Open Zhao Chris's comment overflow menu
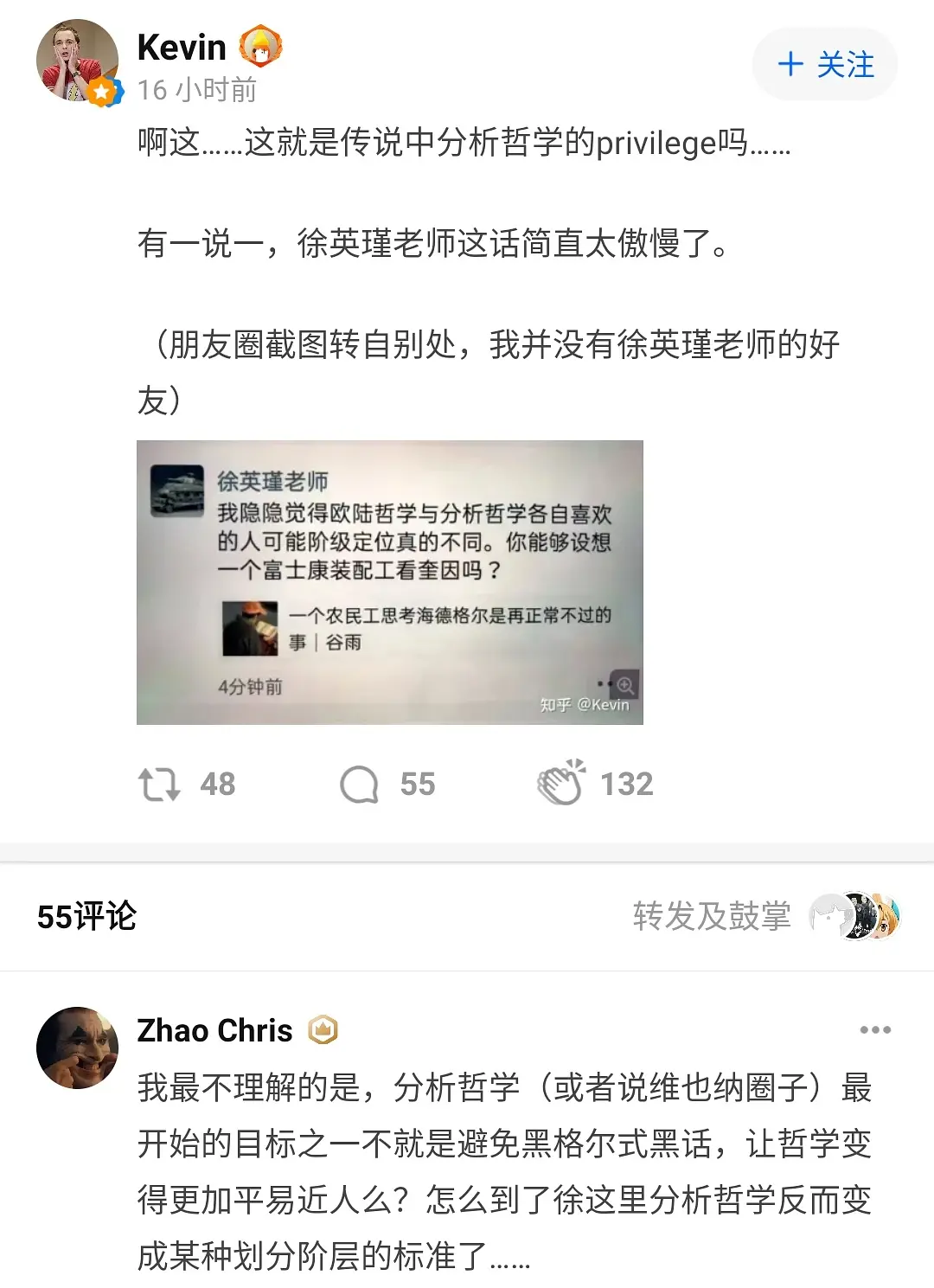The width and height of the screenshot is (934, 1288). click(874, 1030)
